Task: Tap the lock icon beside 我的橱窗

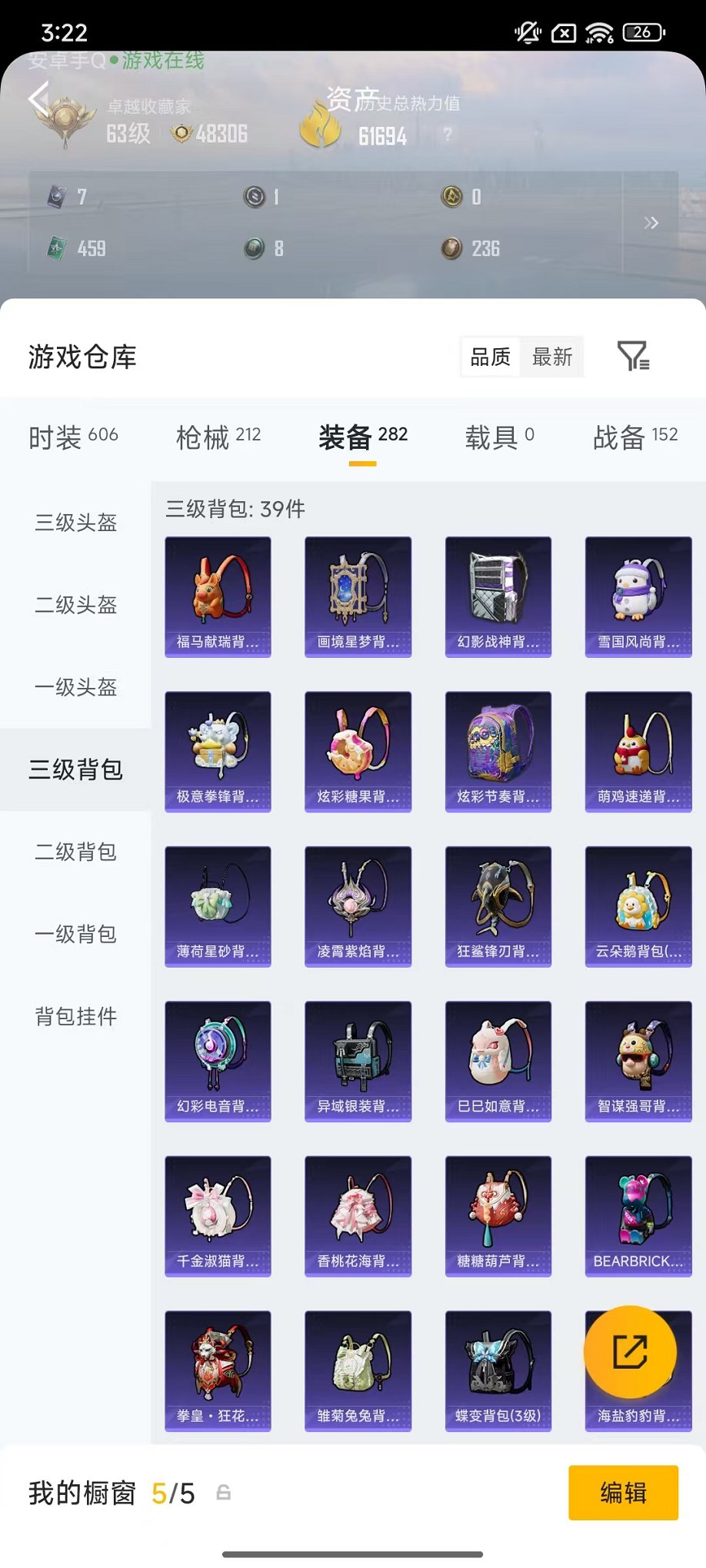Action: pos(223,1495)
